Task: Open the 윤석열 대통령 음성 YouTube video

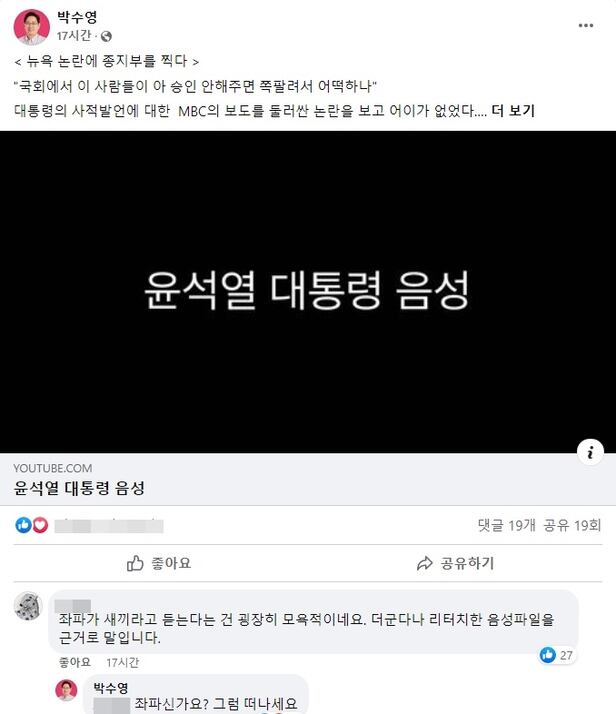Action: [307, 291]
